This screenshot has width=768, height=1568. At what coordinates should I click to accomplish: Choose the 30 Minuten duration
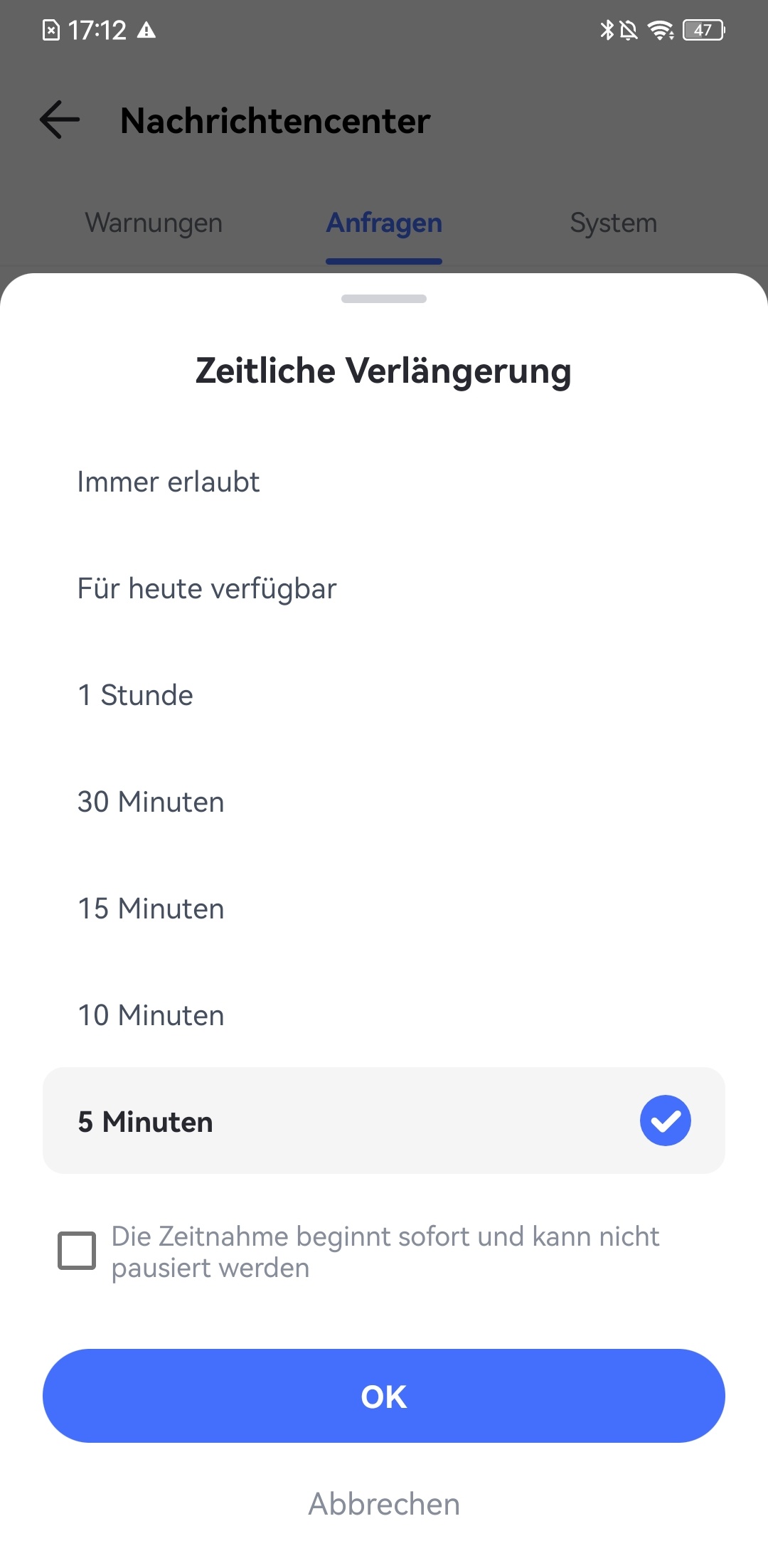tap(150, 801)
